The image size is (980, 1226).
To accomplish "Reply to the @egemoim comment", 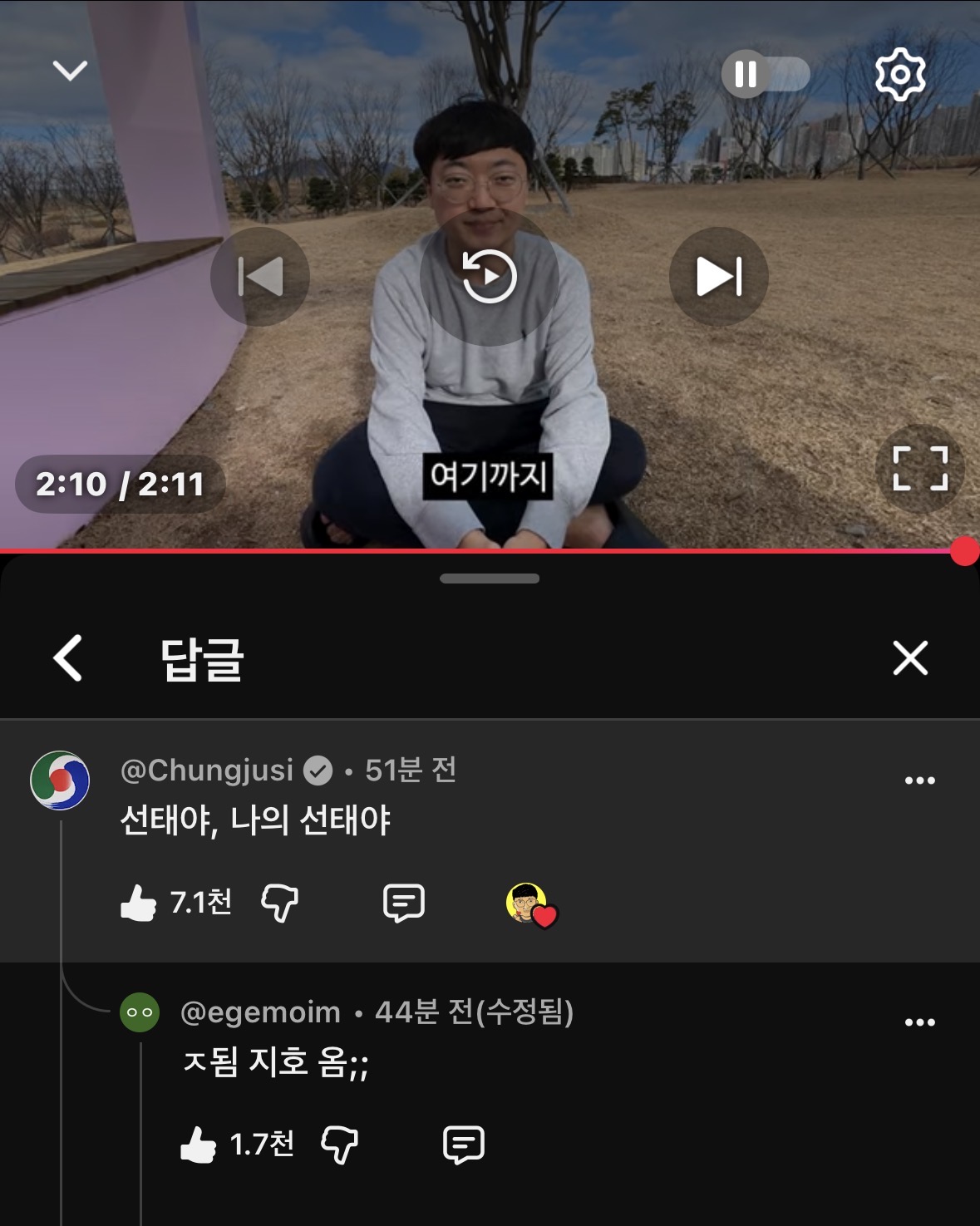I will (464, 1145).
